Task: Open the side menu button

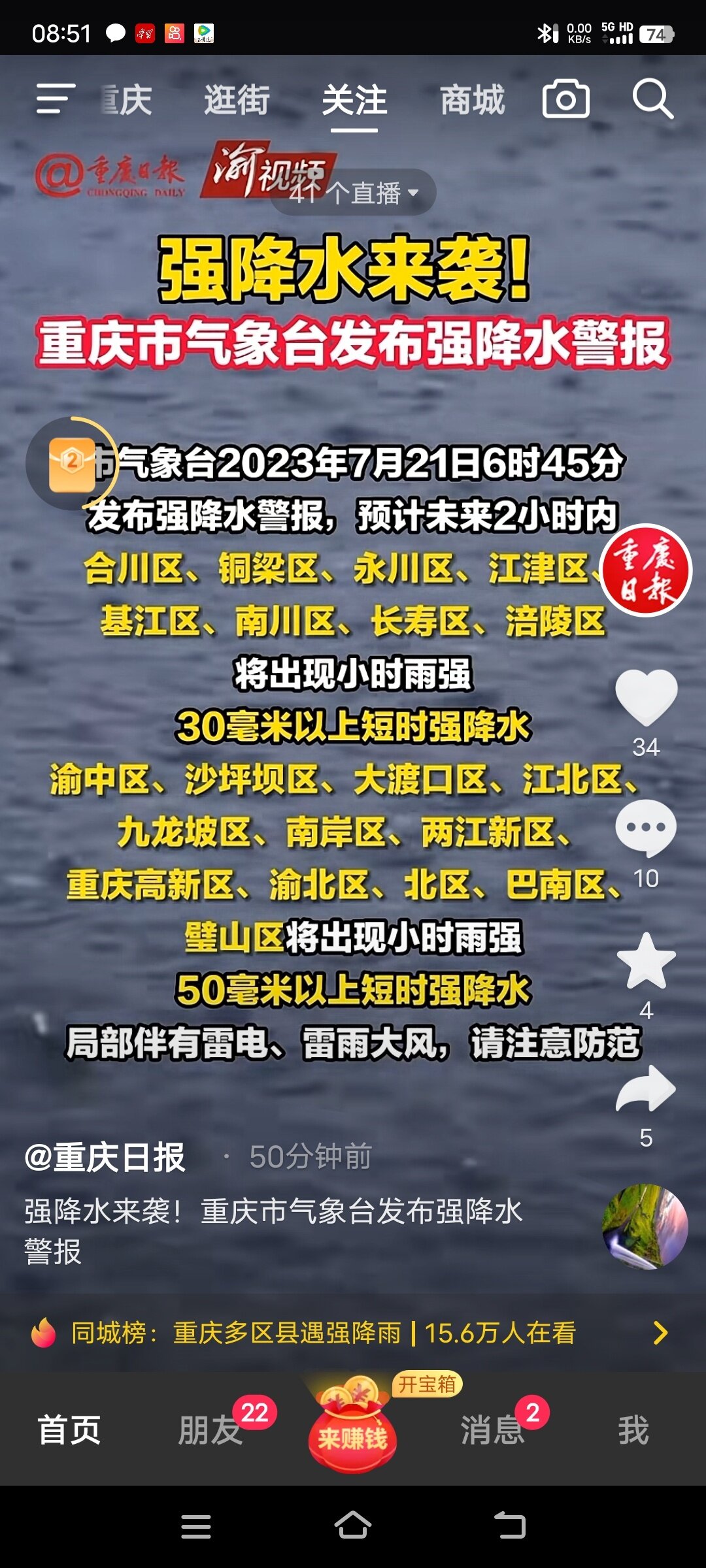Action: pyautogui.click(x=55, y=99)
